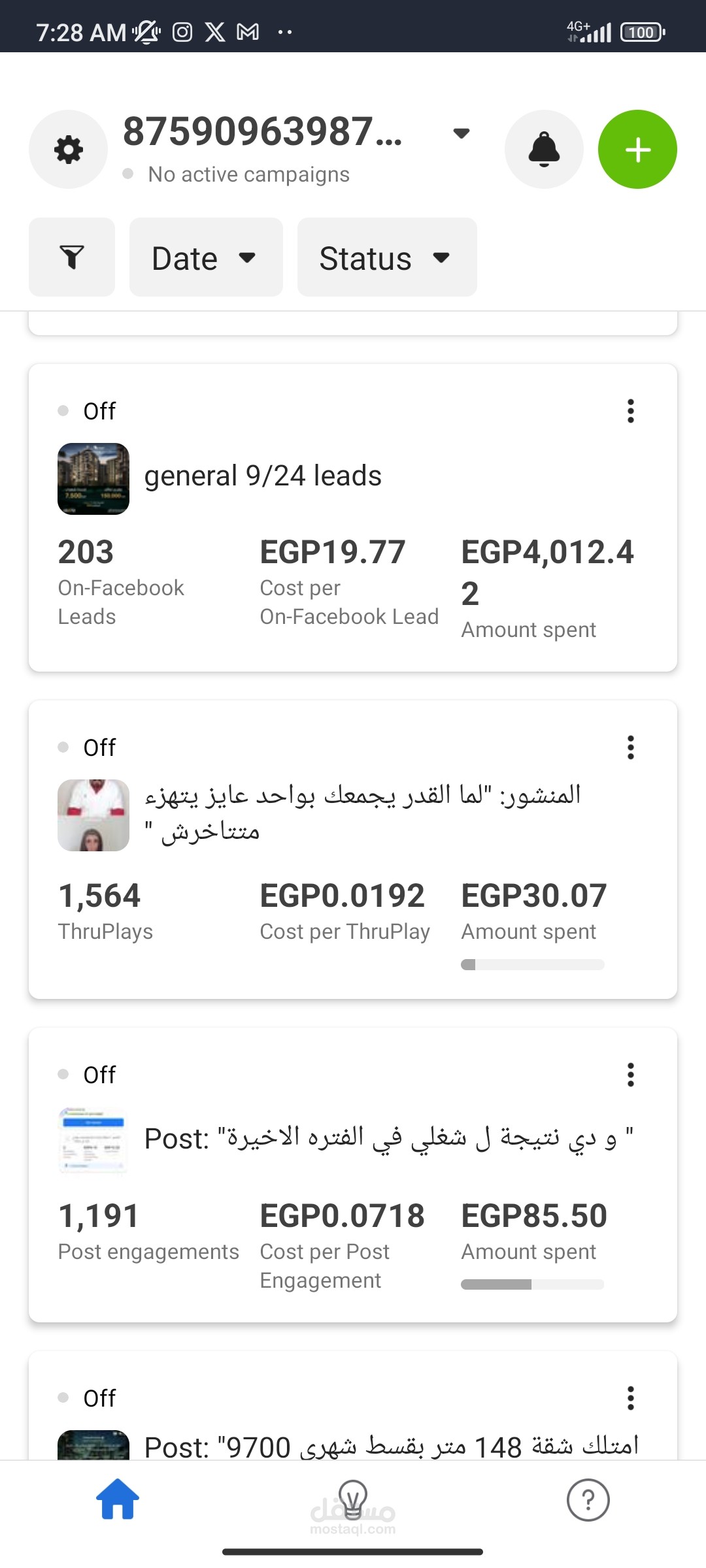Image resolution: width=706 pixels, height=1568 pixels.
Task: Switch to the Home tab
Action: coord(118,1499)
